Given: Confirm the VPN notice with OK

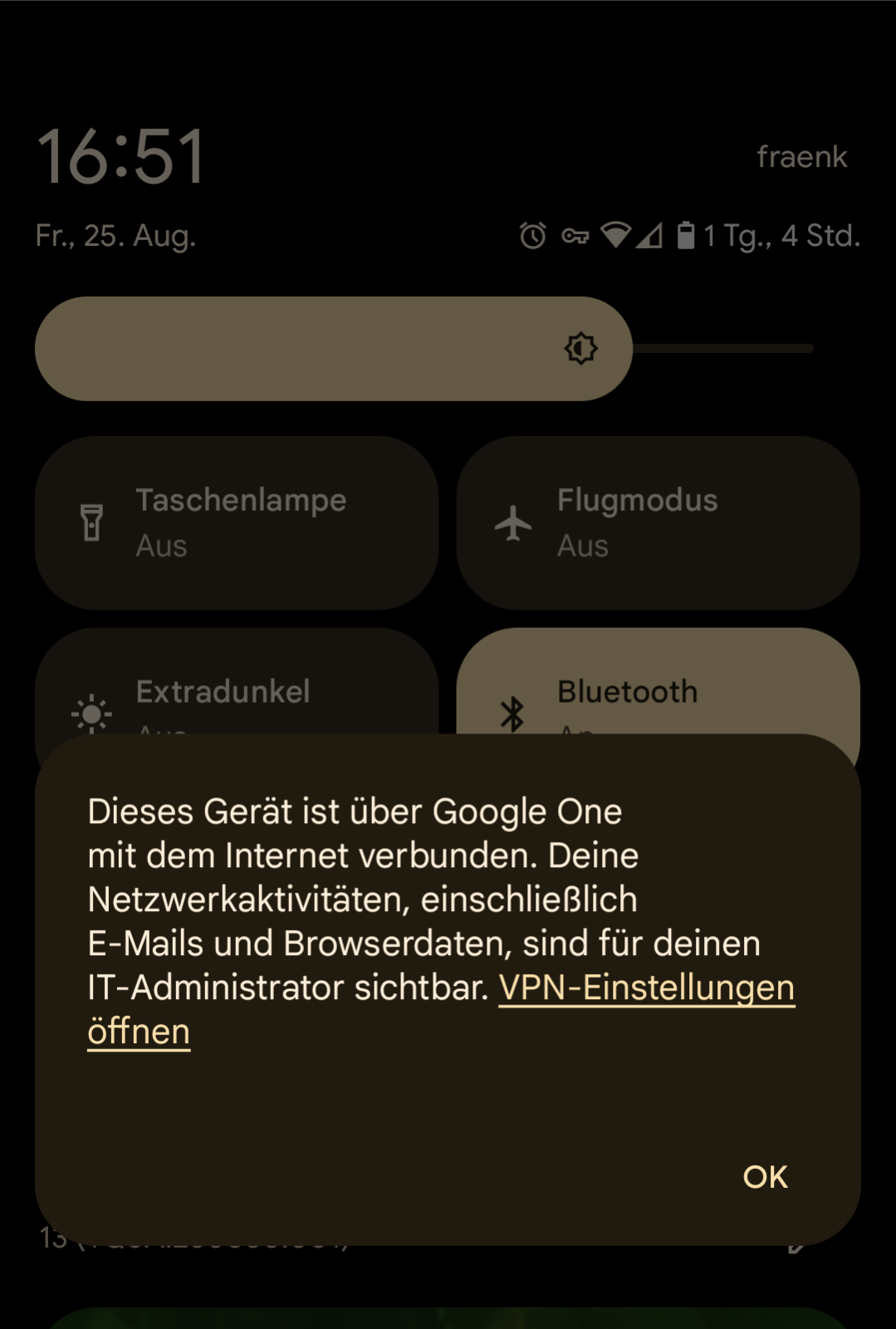Looking at the screenshot, I should tap(765, 1176).
